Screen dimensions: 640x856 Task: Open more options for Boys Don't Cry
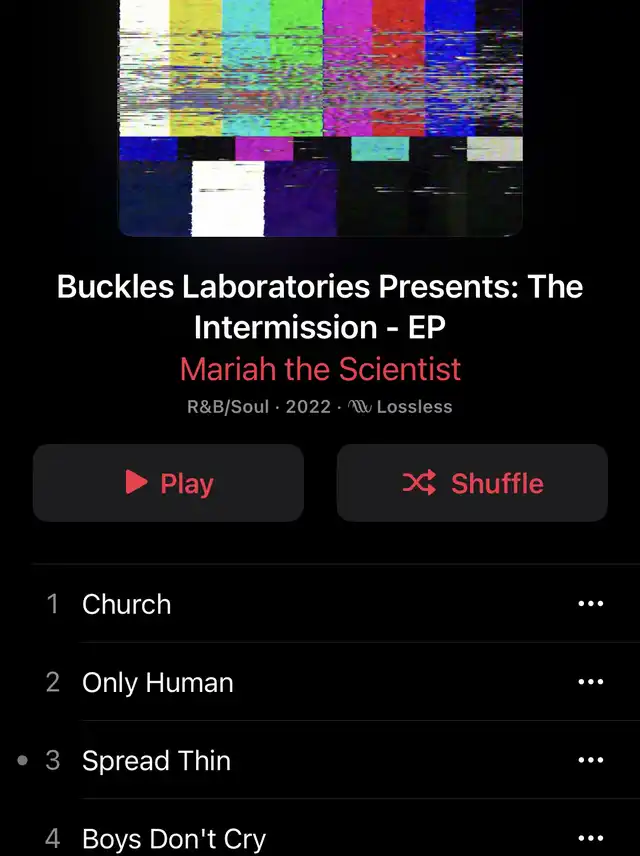click(591, 837)
